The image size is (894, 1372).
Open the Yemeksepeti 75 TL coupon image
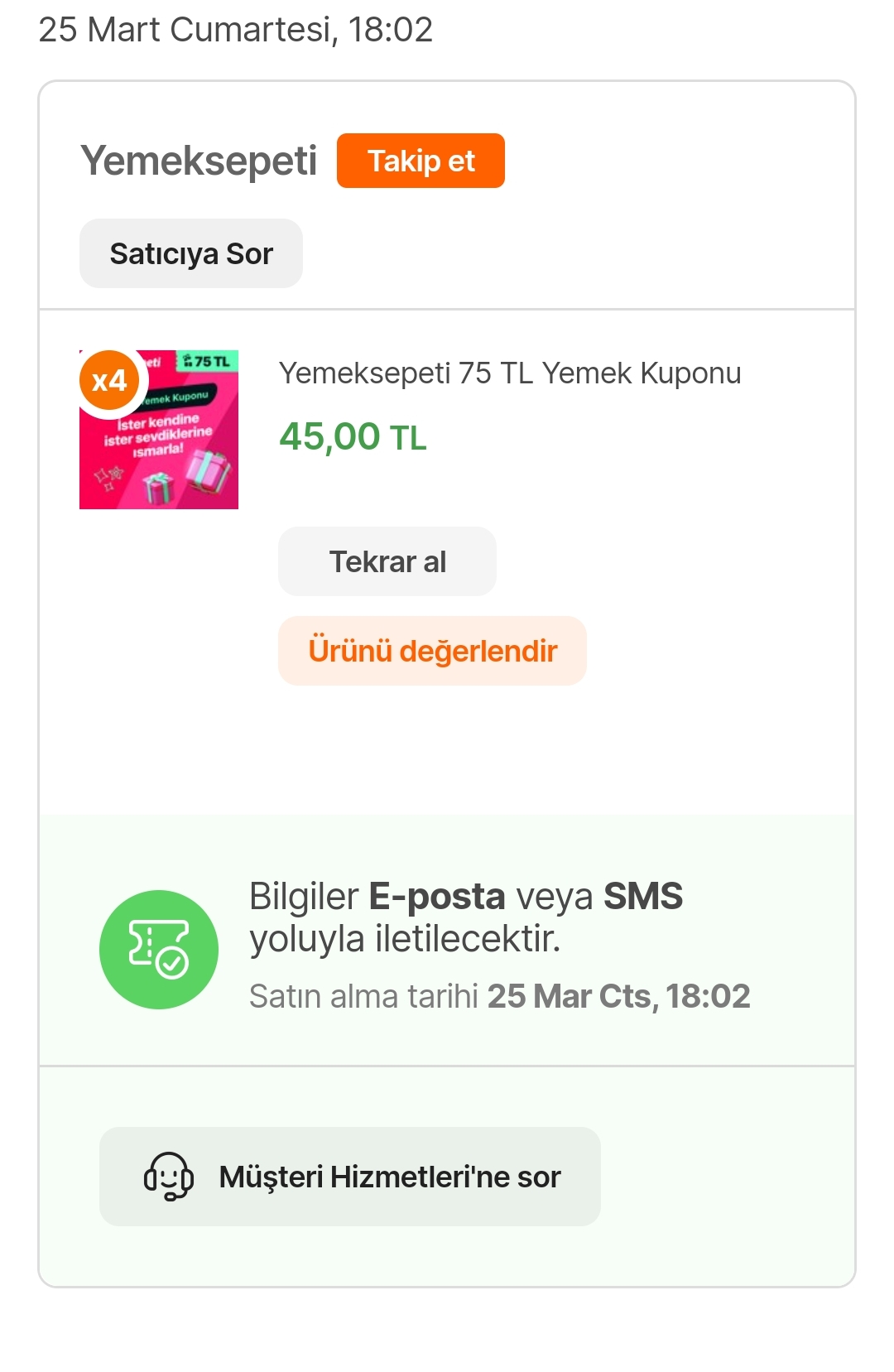coord(159,430)
